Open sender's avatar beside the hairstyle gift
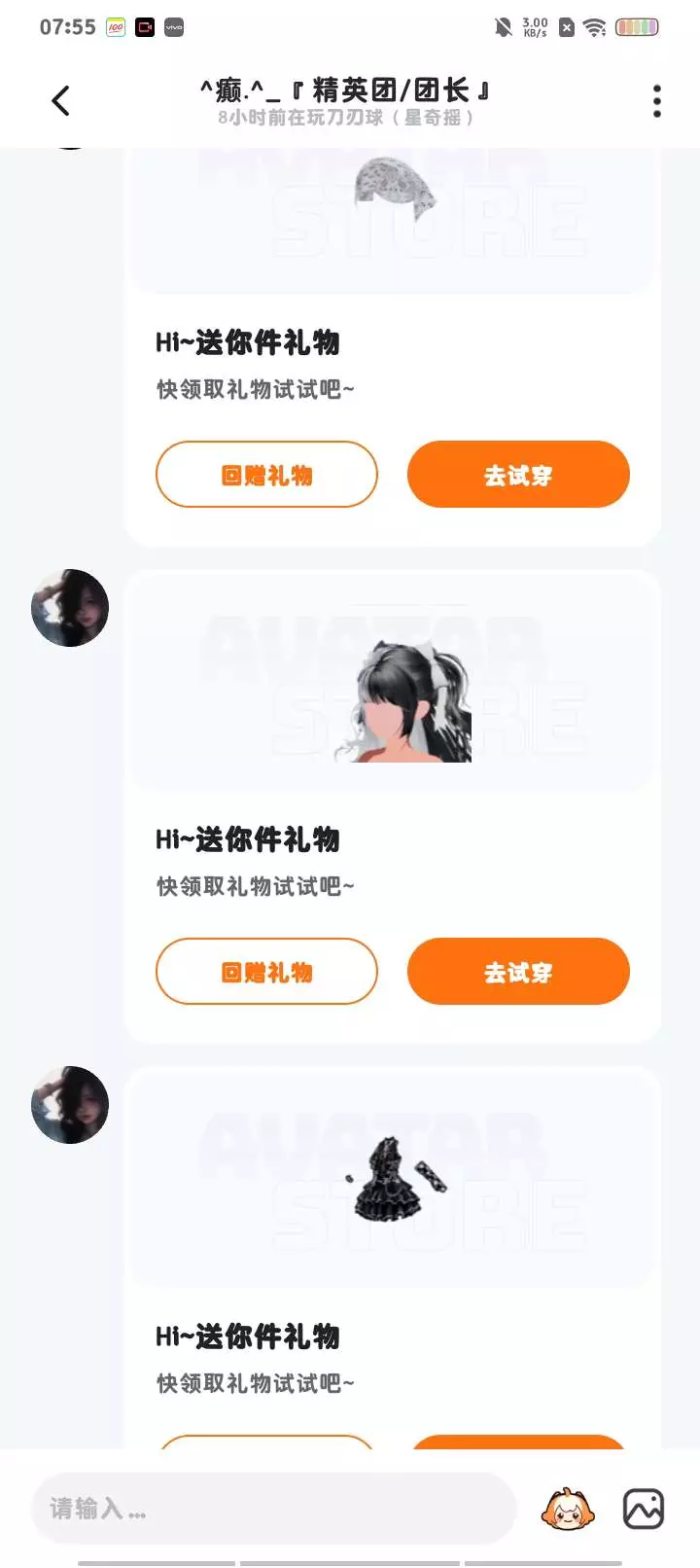 pos(70,608)
